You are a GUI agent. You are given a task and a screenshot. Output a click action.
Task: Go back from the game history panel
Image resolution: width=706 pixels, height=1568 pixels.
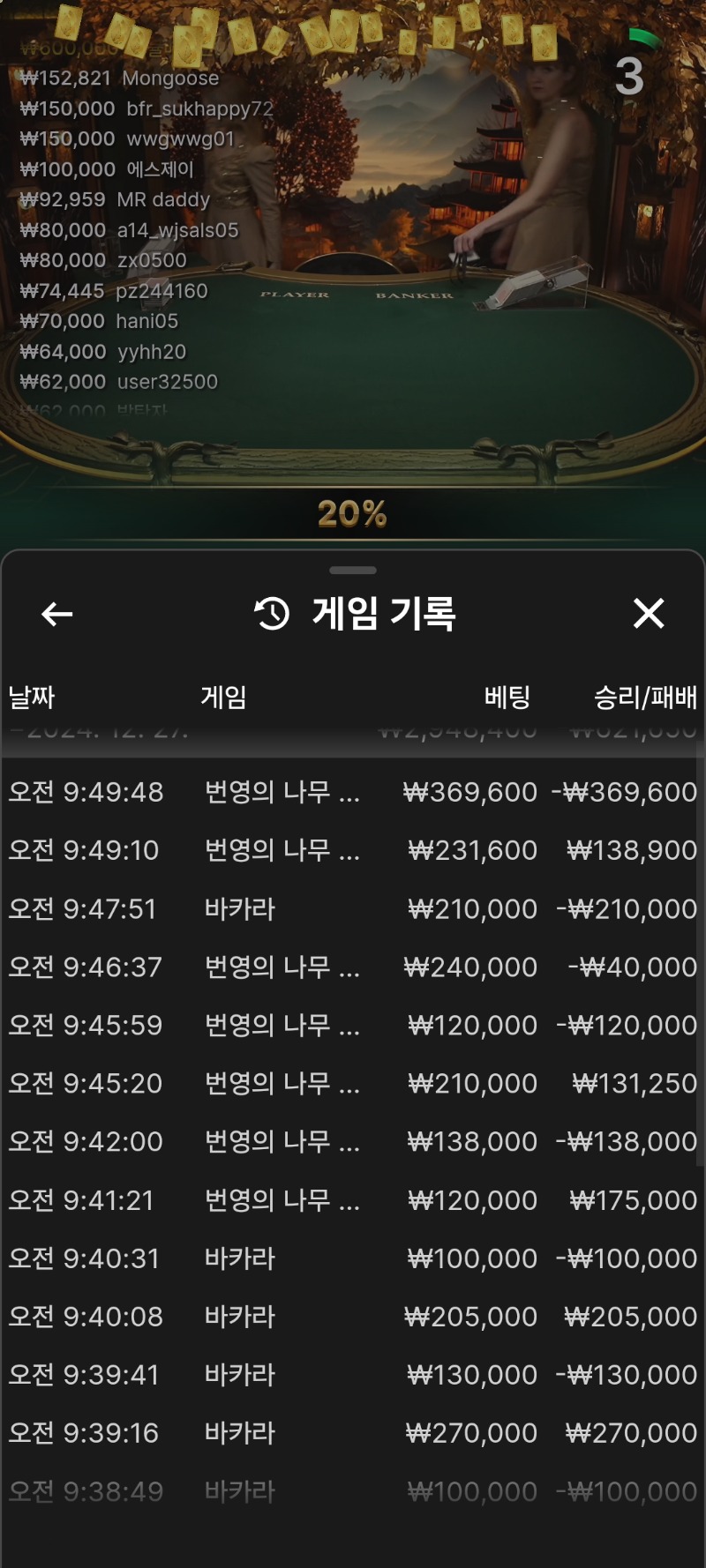(57, 614)
